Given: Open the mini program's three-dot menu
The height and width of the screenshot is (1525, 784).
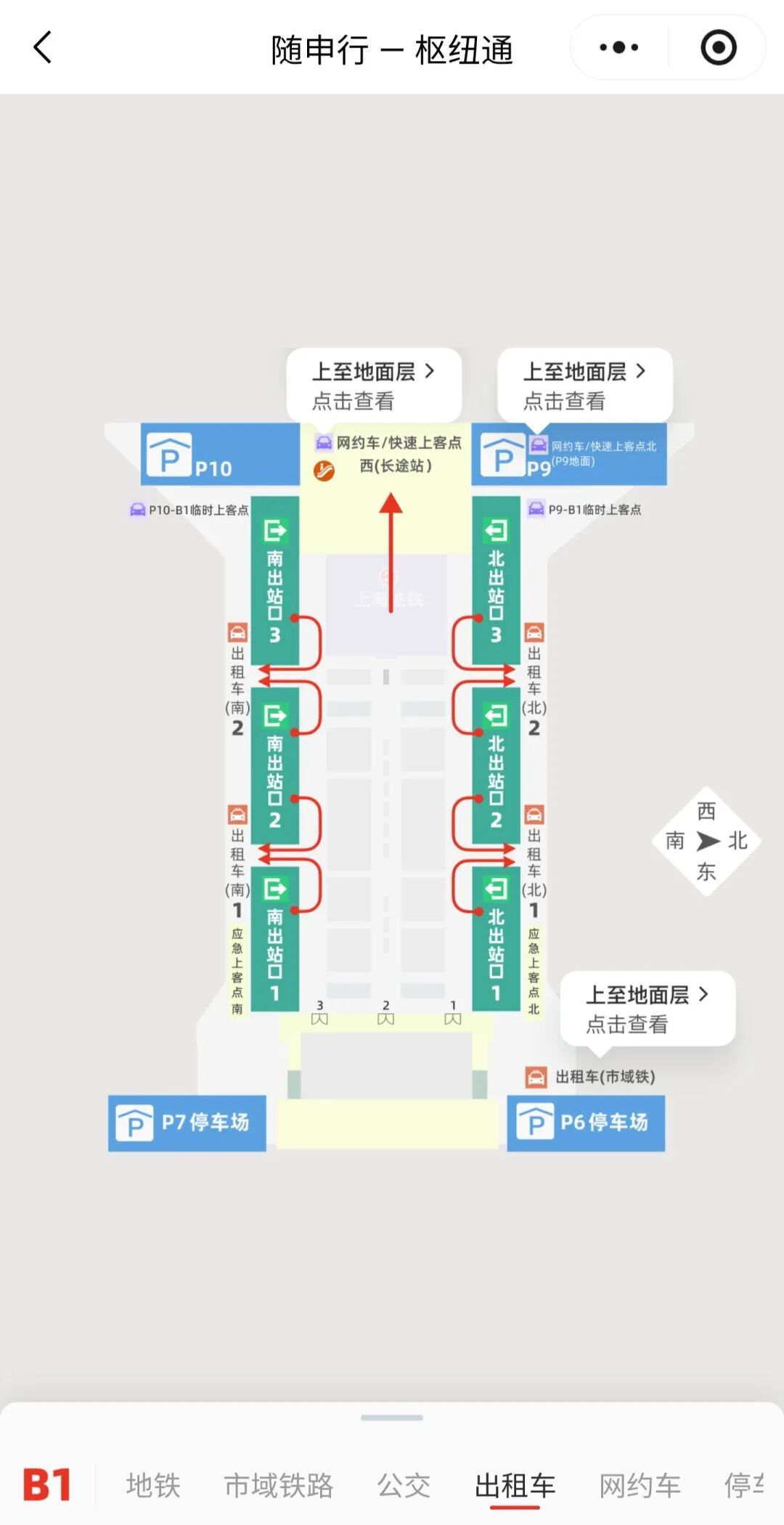Looking at the screenshot, I should (x=618, y=48).
